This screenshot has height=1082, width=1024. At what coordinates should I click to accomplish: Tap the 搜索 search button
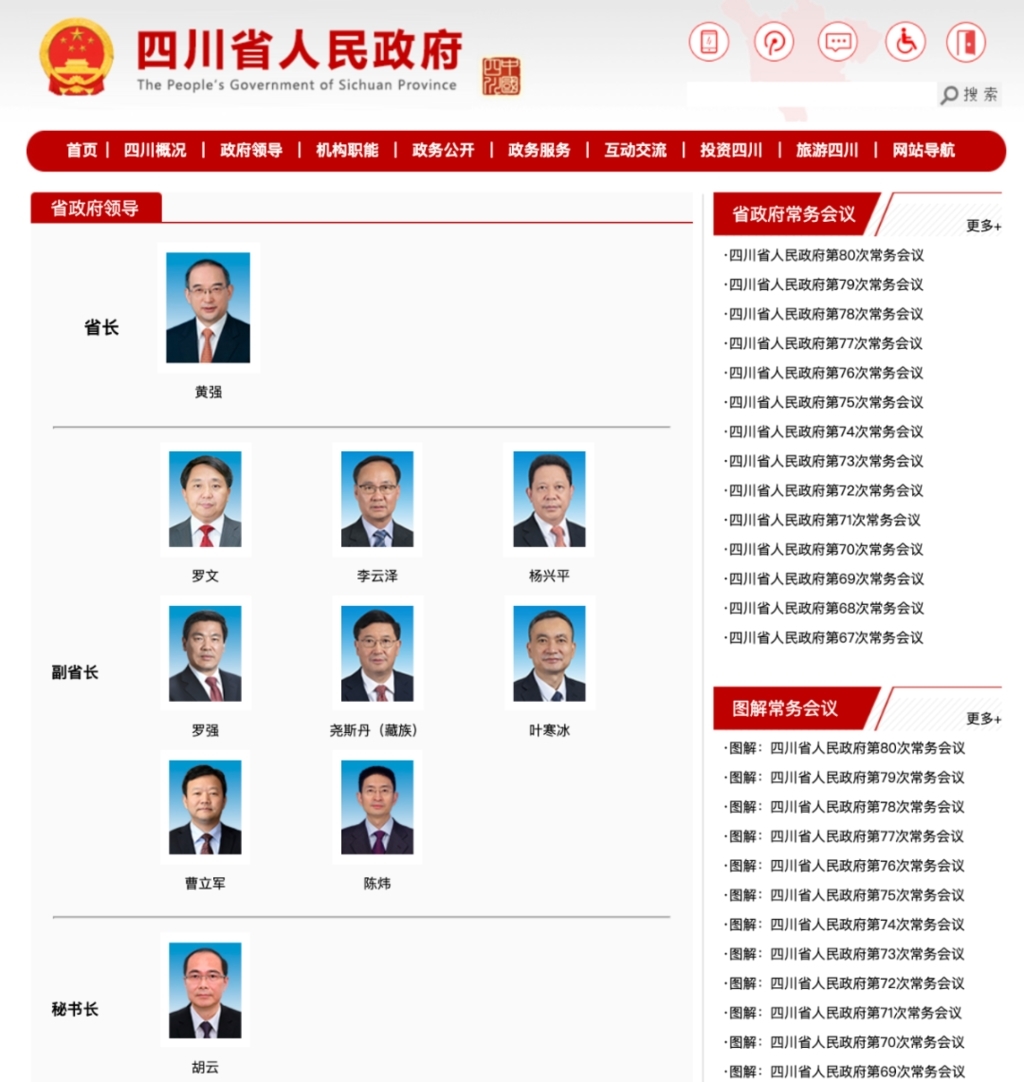click(970, 95)
